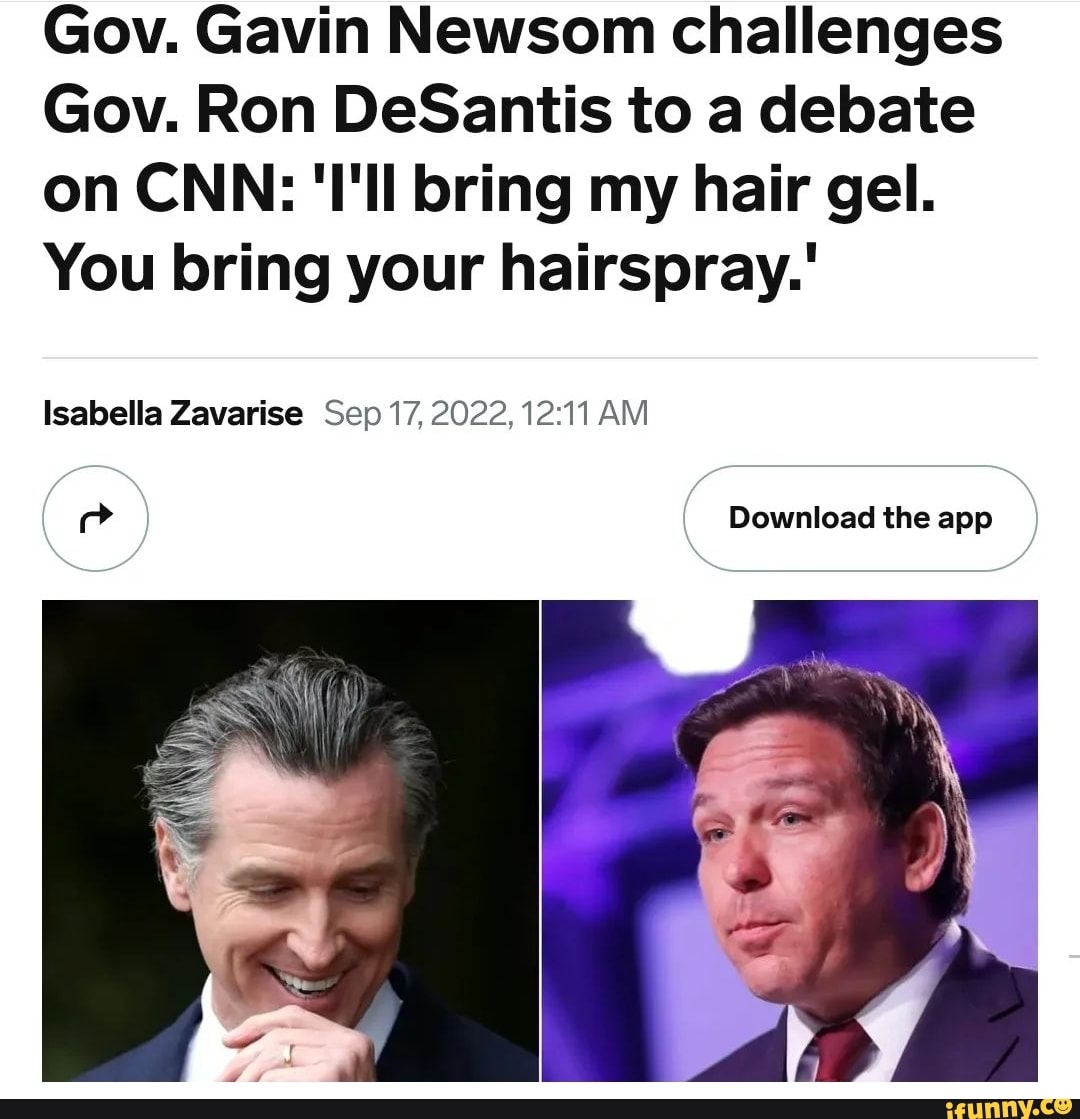Click the black bar at the bottom
Image resolution: width=1080 pixels, height=1119 pixels.
click(x=540, y=1105)
